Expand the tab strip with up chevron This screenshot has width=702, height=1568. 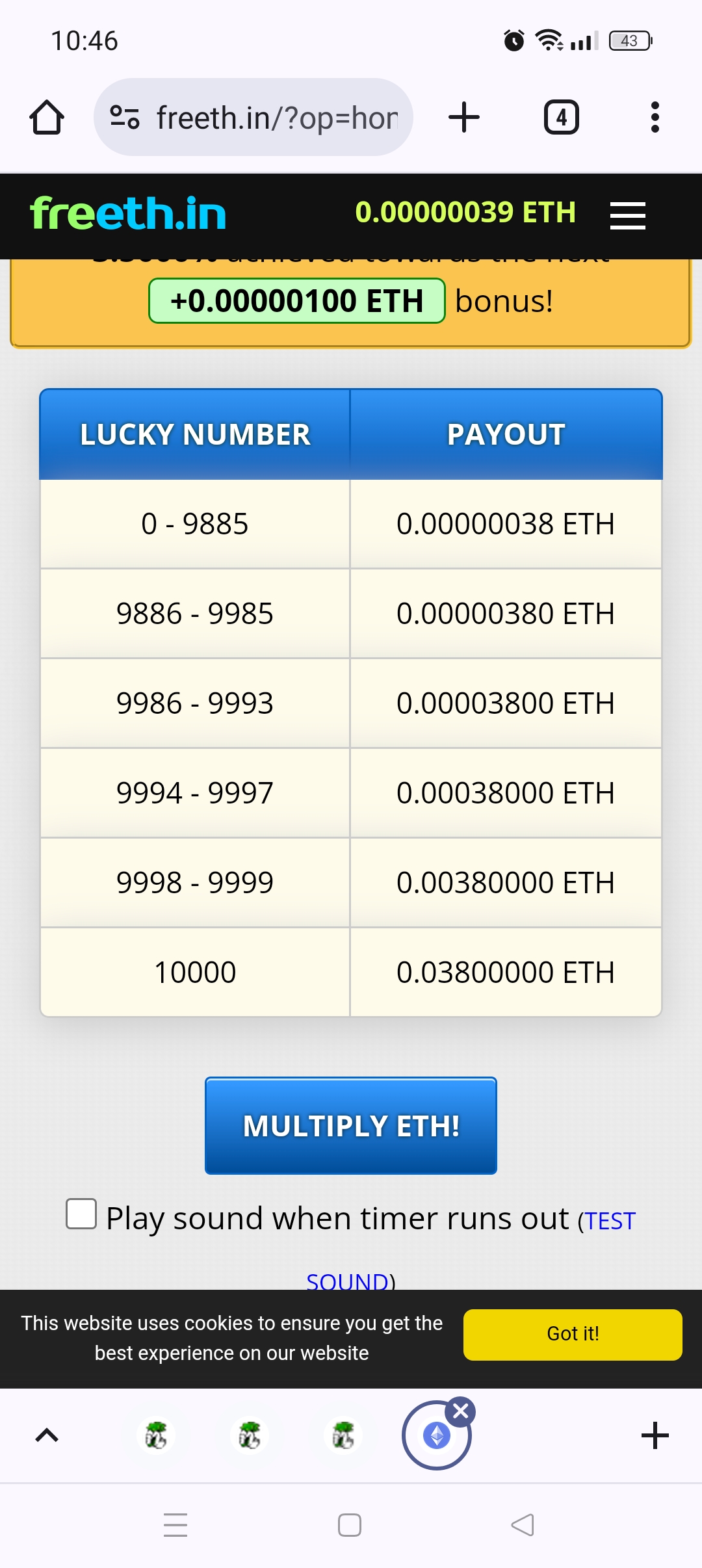tap(47, 1435)
